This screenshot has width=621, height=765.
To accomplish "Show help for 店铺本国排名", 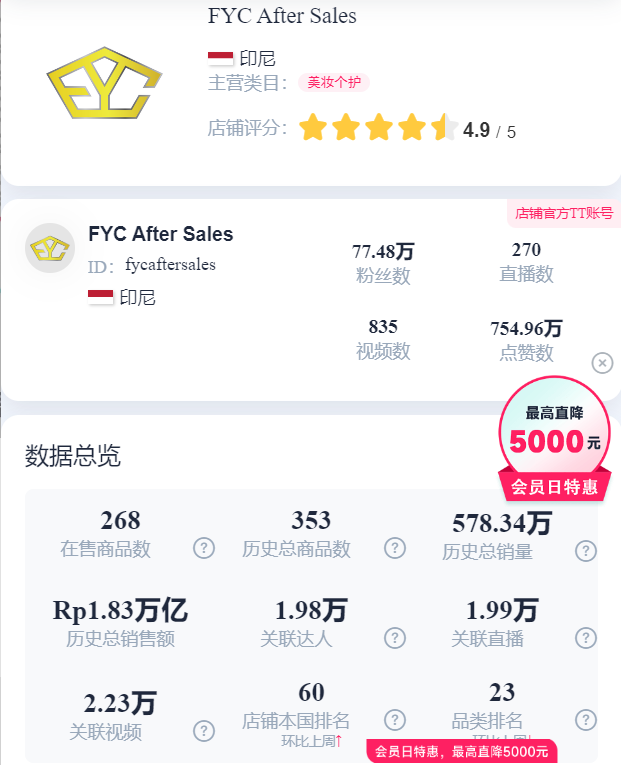I will pos(396,720).
